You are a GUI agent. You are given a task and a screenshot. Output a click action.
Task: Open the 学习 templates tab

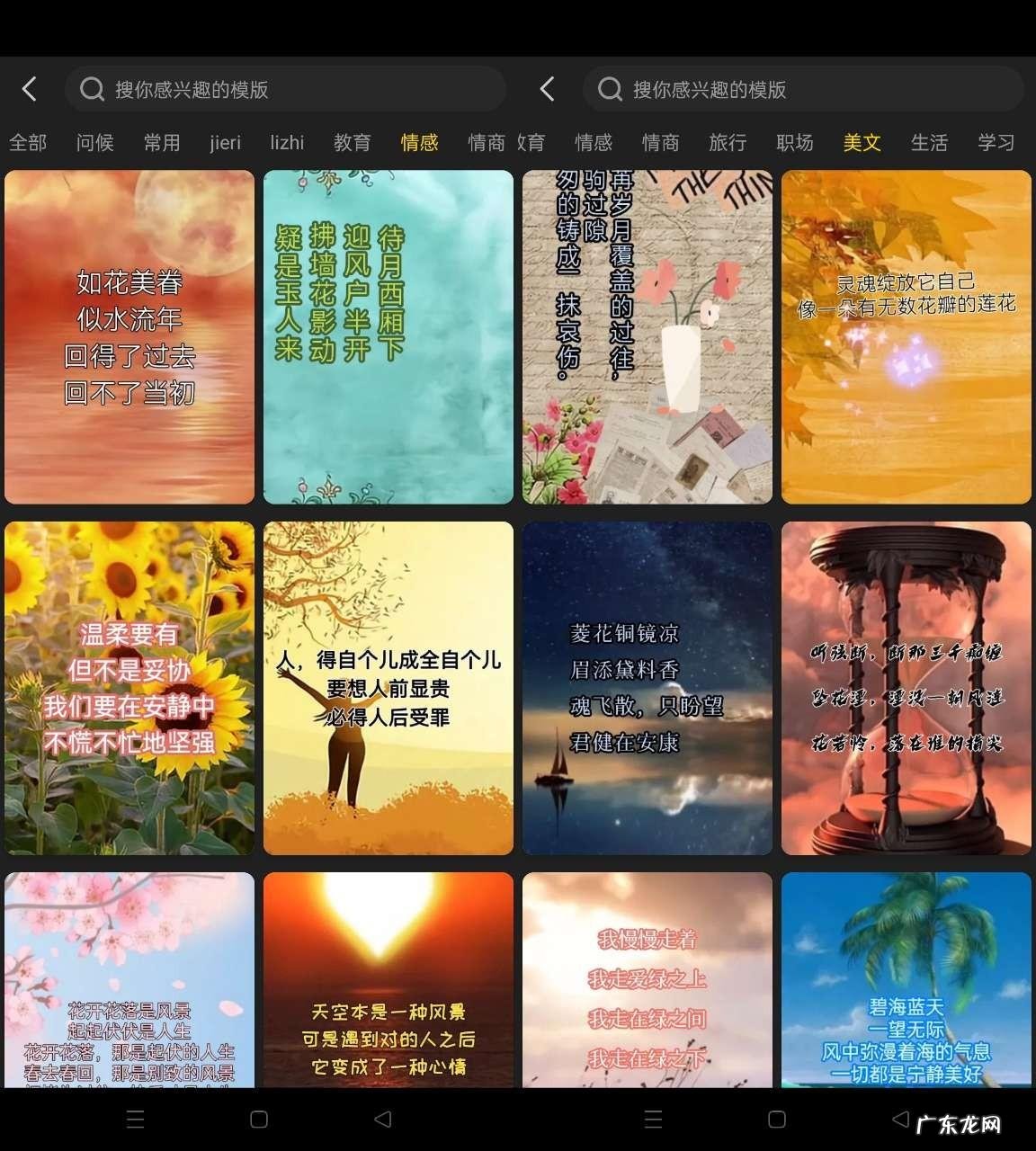[x=996, y=142]
